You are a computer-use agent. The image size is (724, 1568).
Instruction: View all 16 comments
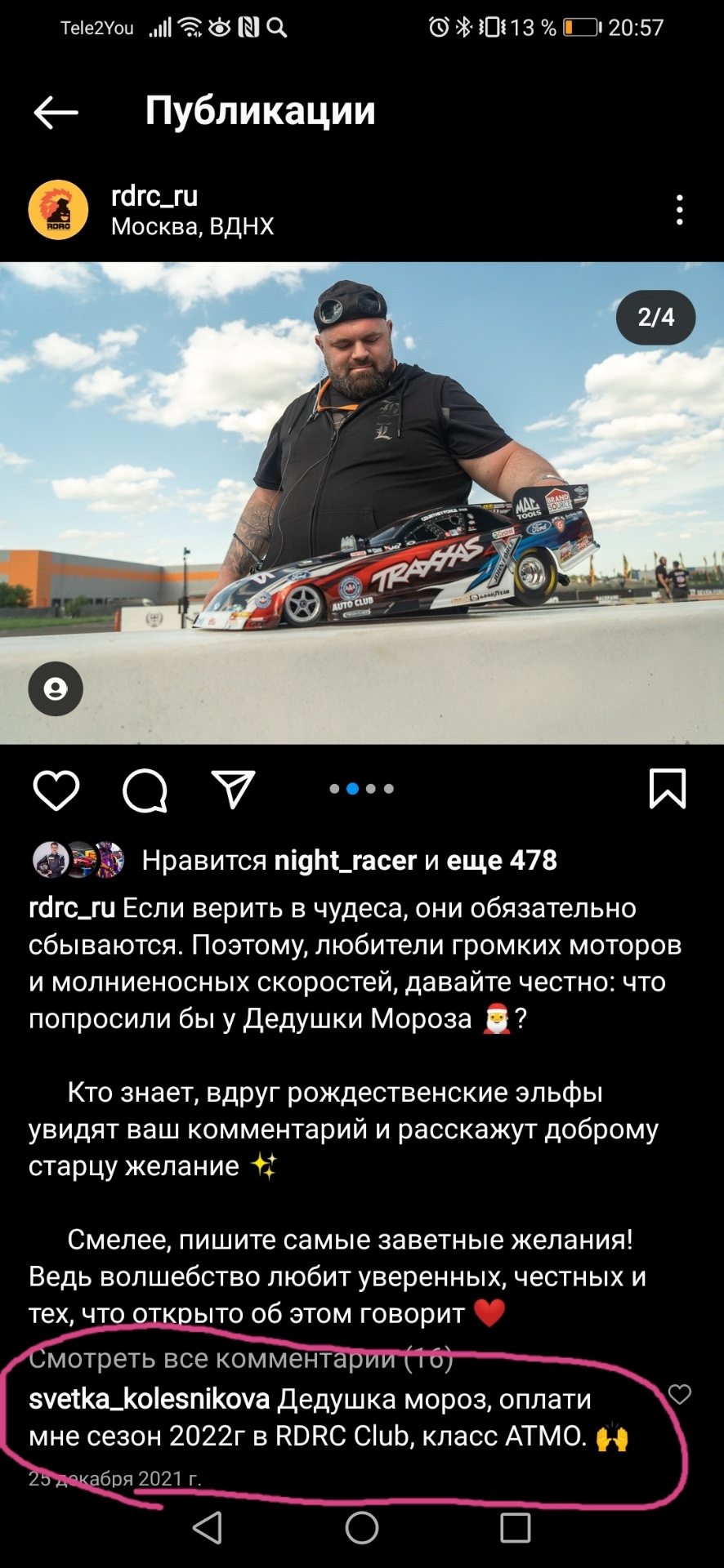pyautogui.click(x=240, y=1358)
